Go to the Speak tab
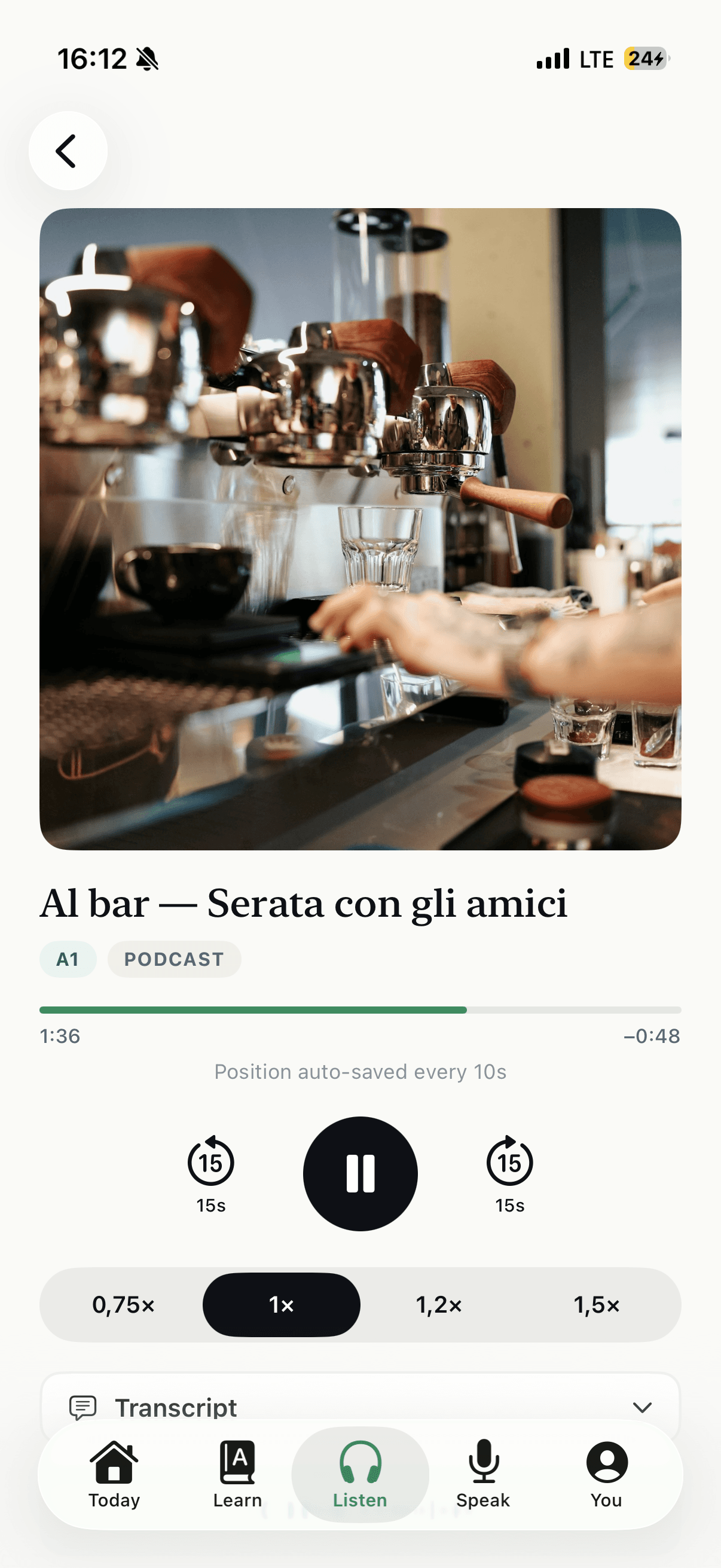This screenshot has width=721, height=1568. click(483, 1474)
